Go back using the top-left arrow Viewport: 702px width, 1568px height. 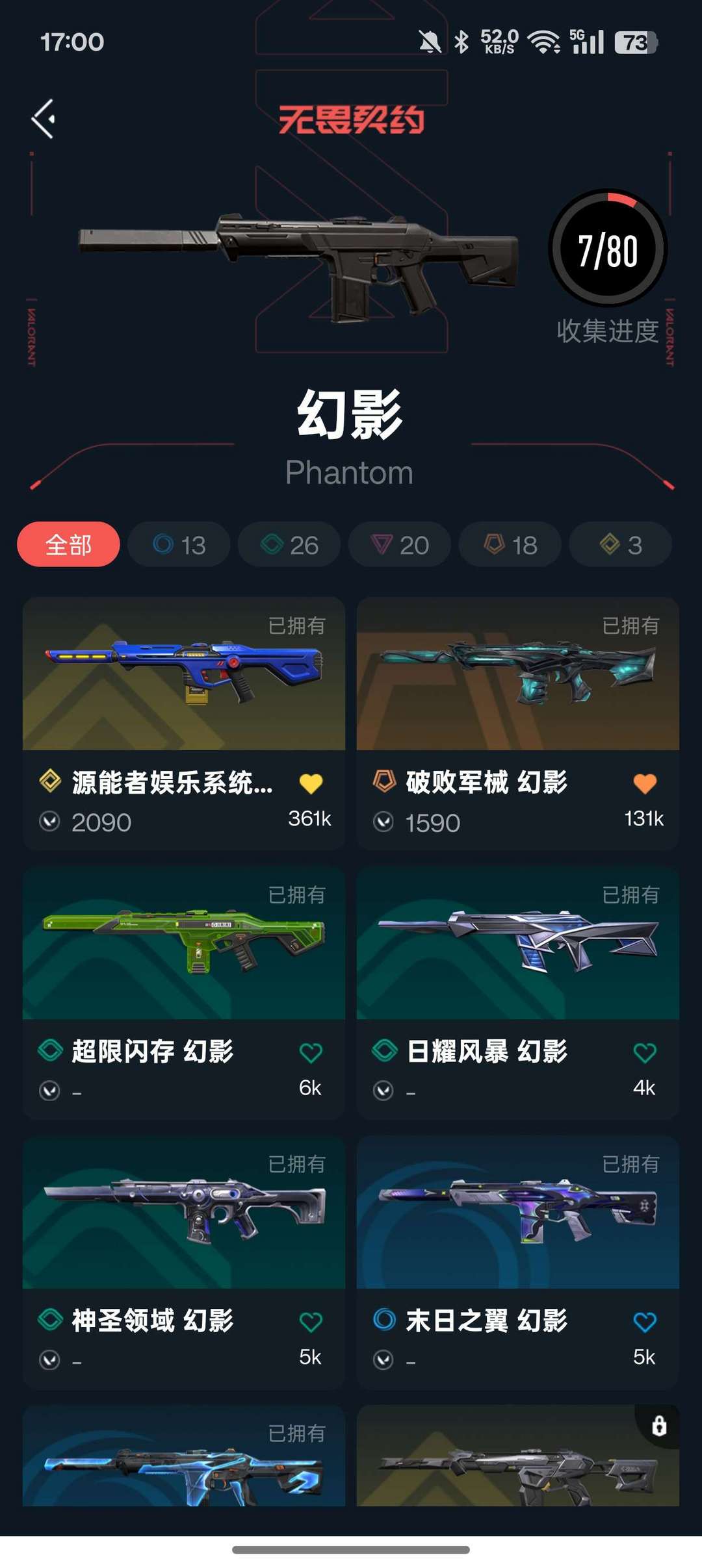(x=44, y=119)
